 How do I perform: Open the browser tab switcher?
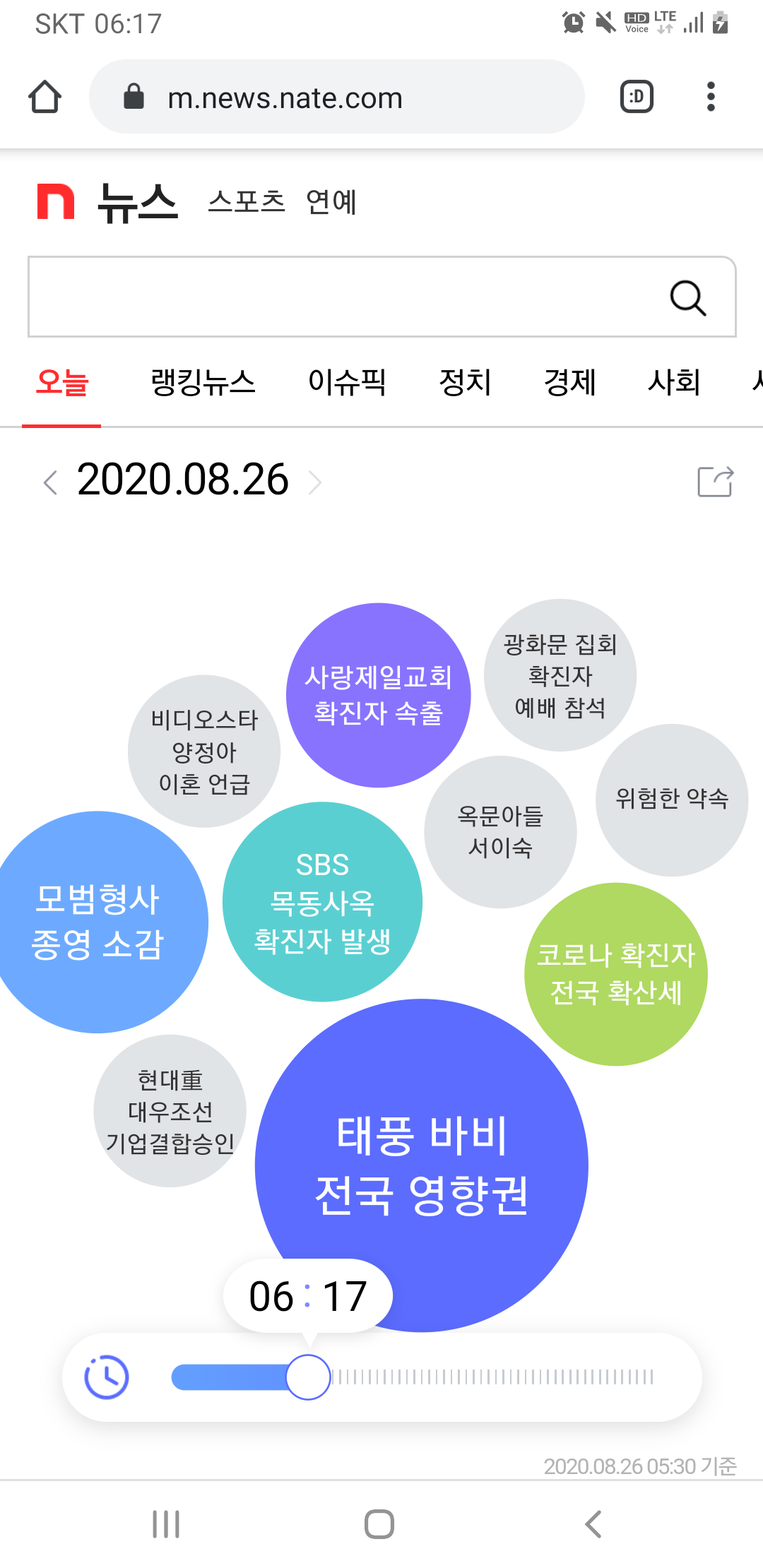pyautogui.click(x=637, y=97)
